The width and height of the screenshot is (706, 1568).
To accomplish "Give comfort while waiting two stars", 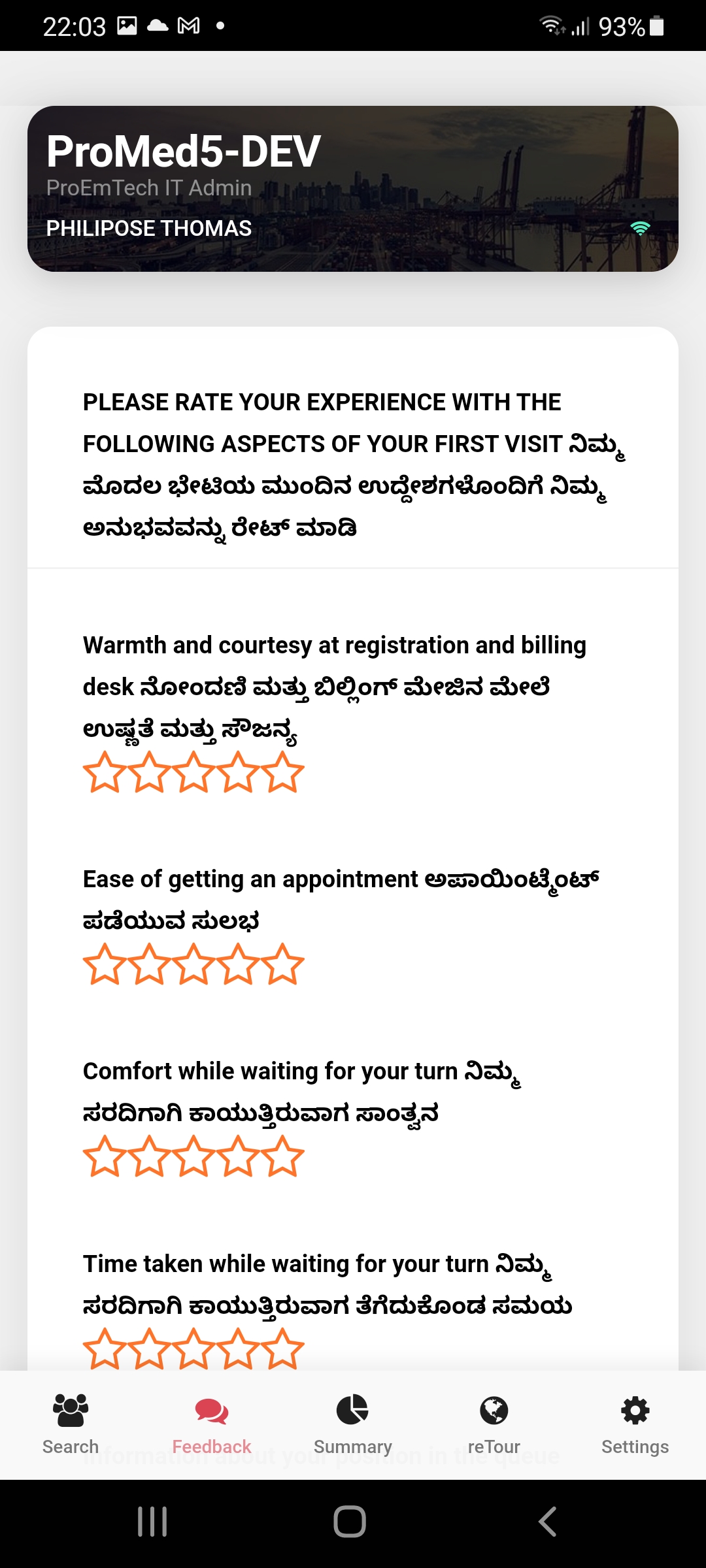I will click(x=149, y=1157).
